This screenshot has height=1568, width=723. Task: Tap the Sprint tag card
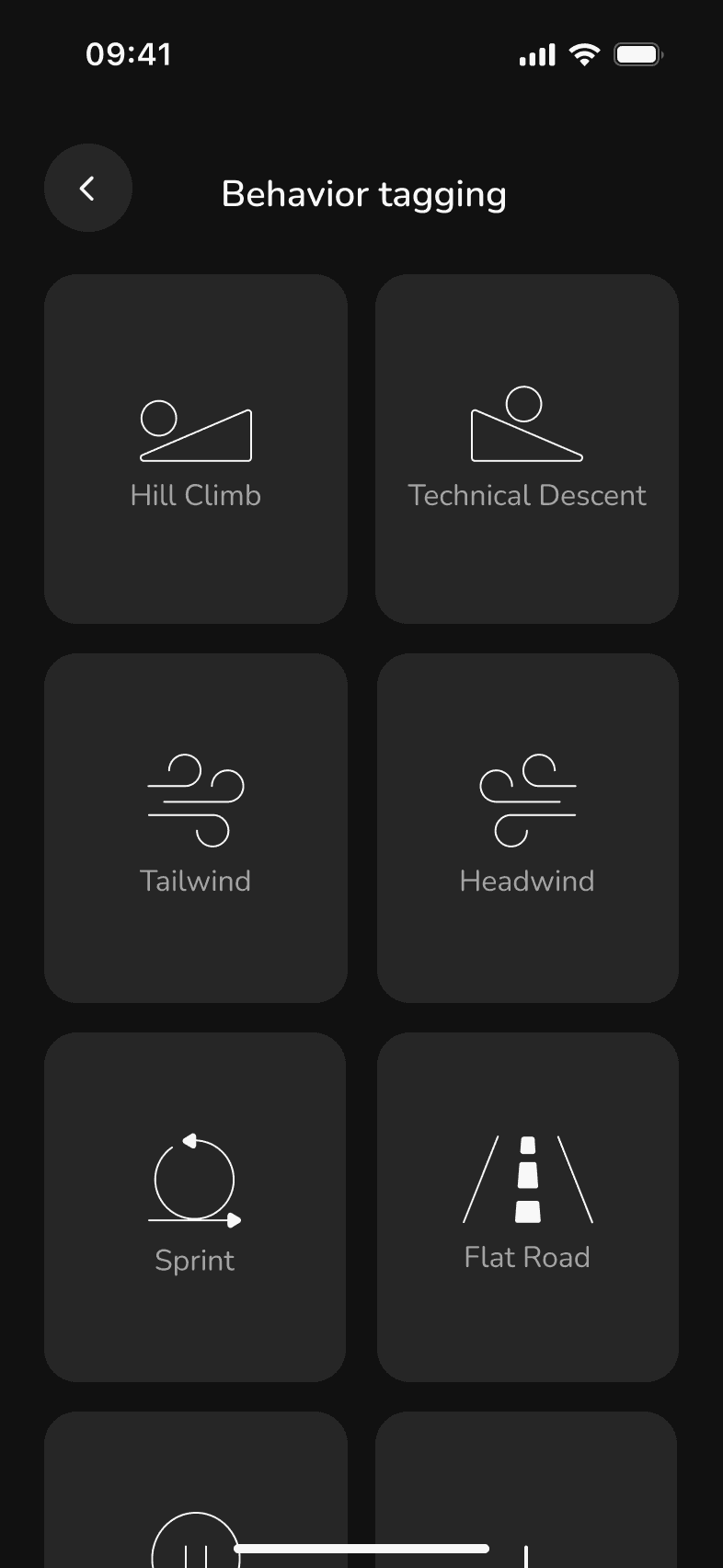tap(195, 1206)
